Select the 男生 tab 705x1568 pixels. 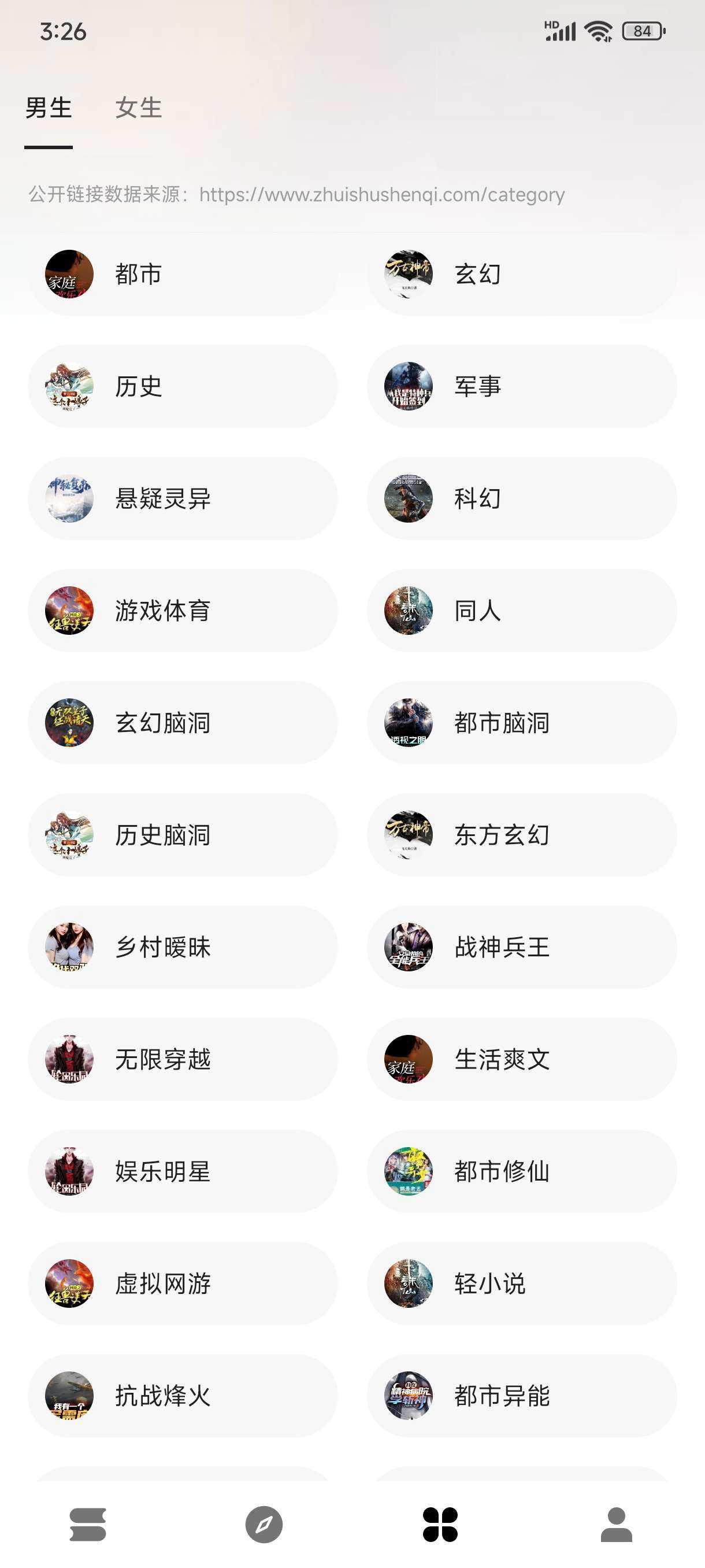pos(49,108)
